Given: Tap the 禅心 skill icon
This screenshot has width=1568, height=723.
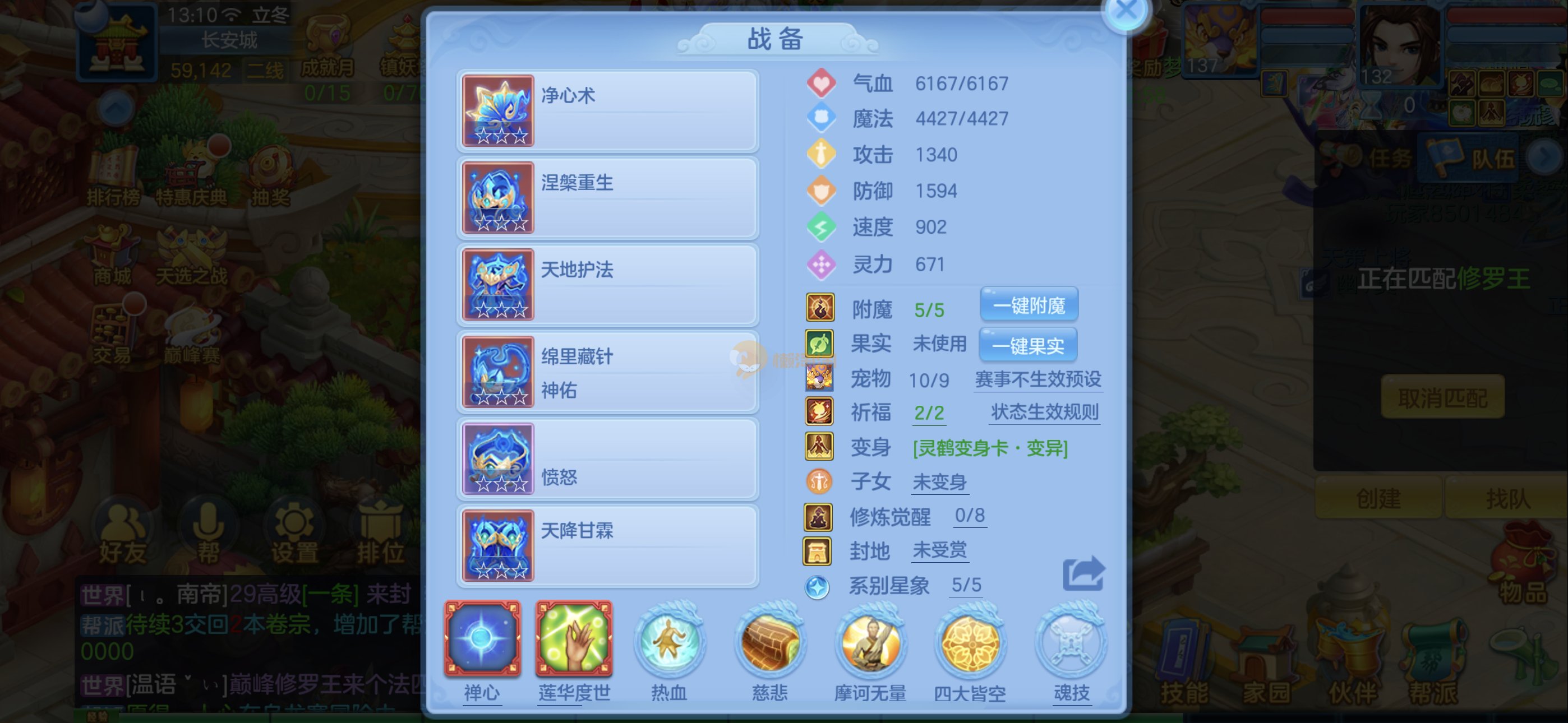Looking at the screenshot, I should pyautogui.click(x=482, y=639).
